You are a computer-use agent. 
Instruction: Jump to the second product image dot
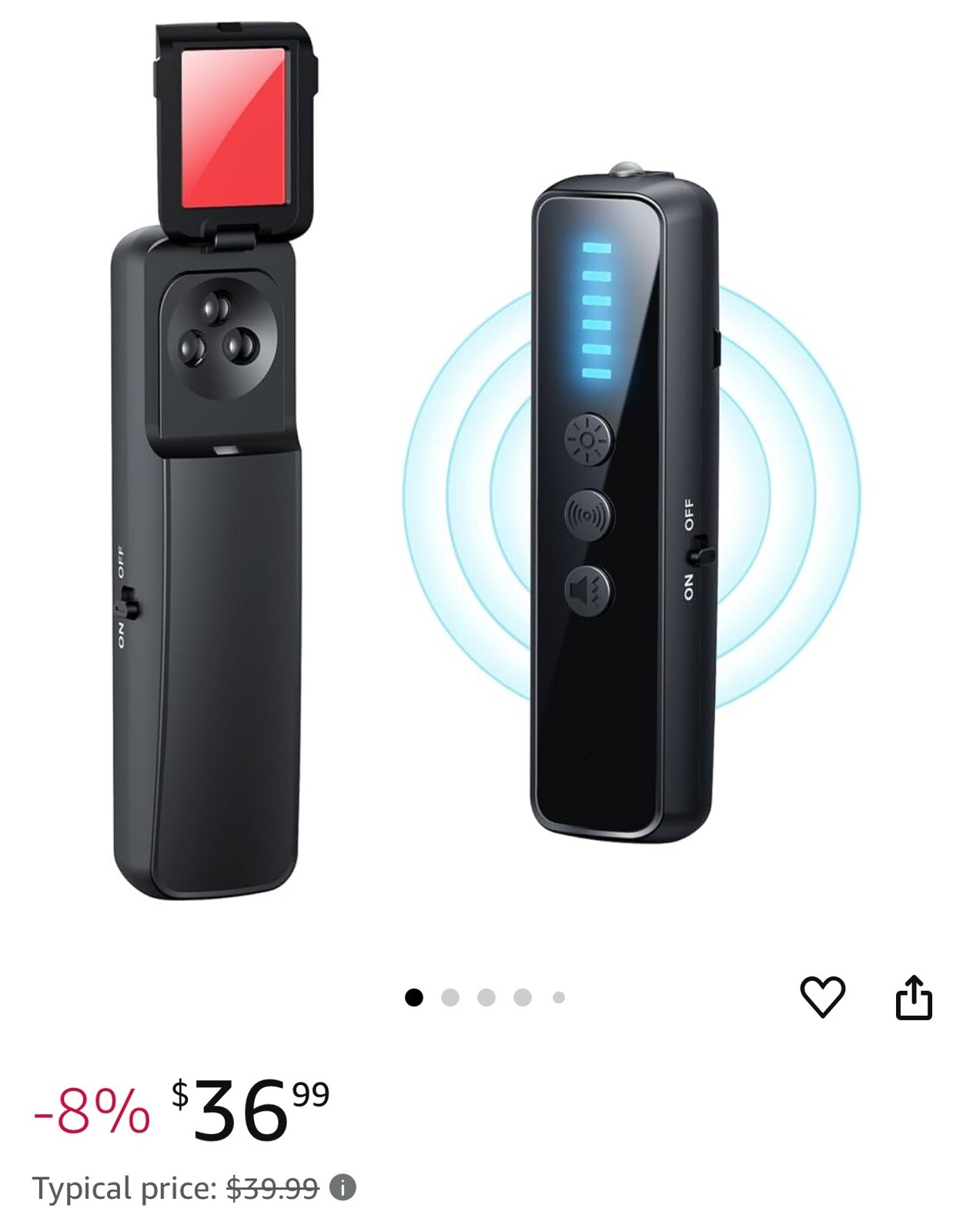click(x=450, y=998)
